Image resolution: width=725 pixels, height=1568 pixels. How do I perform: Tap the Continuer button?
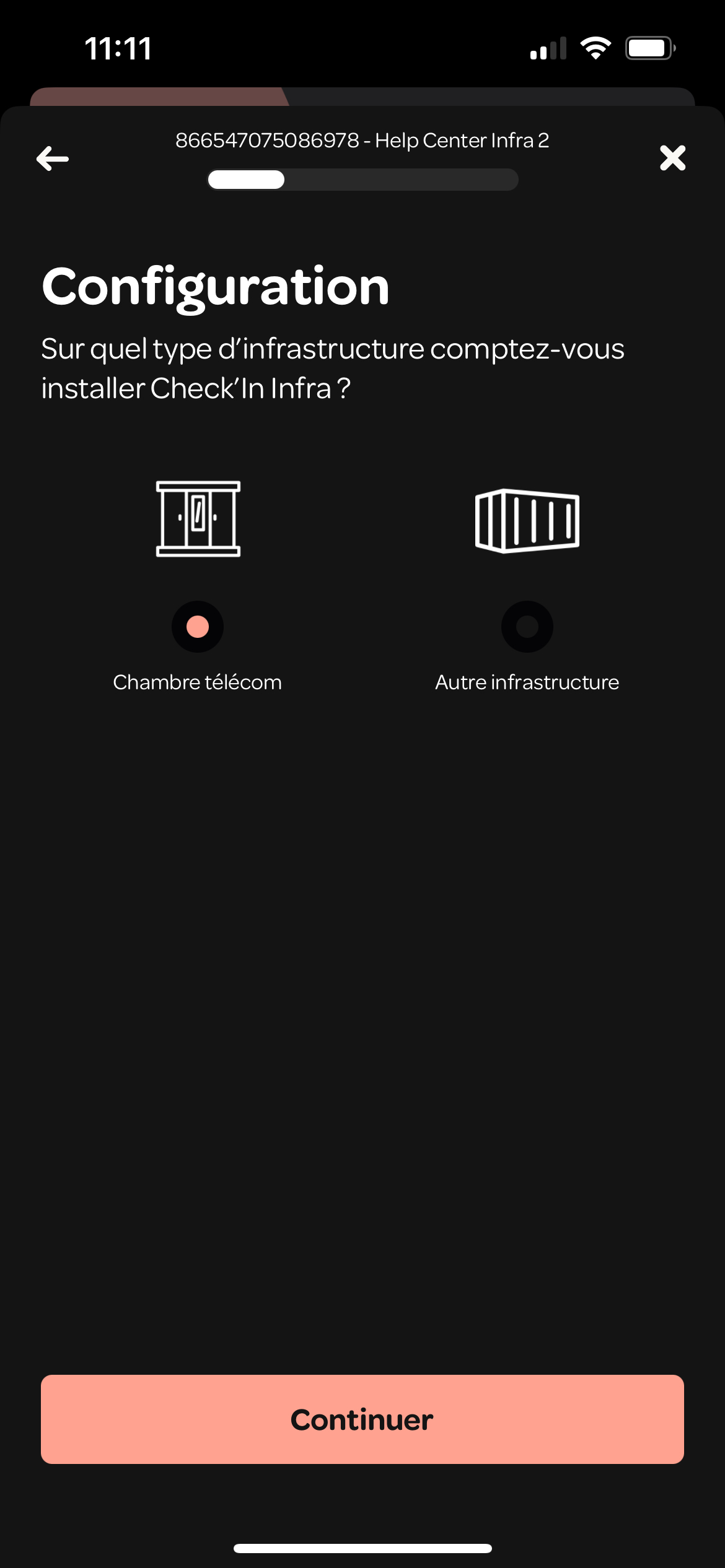tap(362, 1419)
